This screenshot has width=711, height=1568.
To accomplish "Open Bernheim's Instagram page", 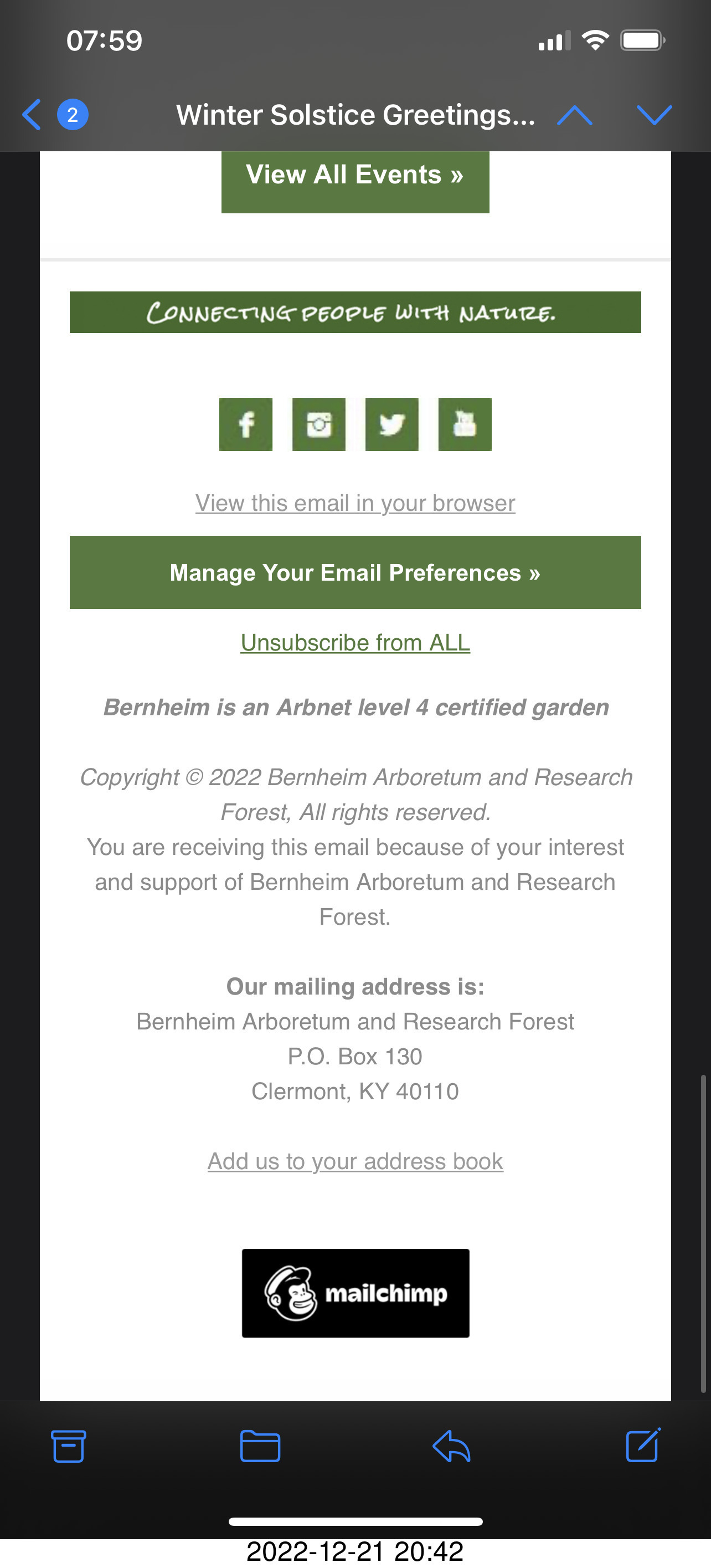I will pos(319,424).
